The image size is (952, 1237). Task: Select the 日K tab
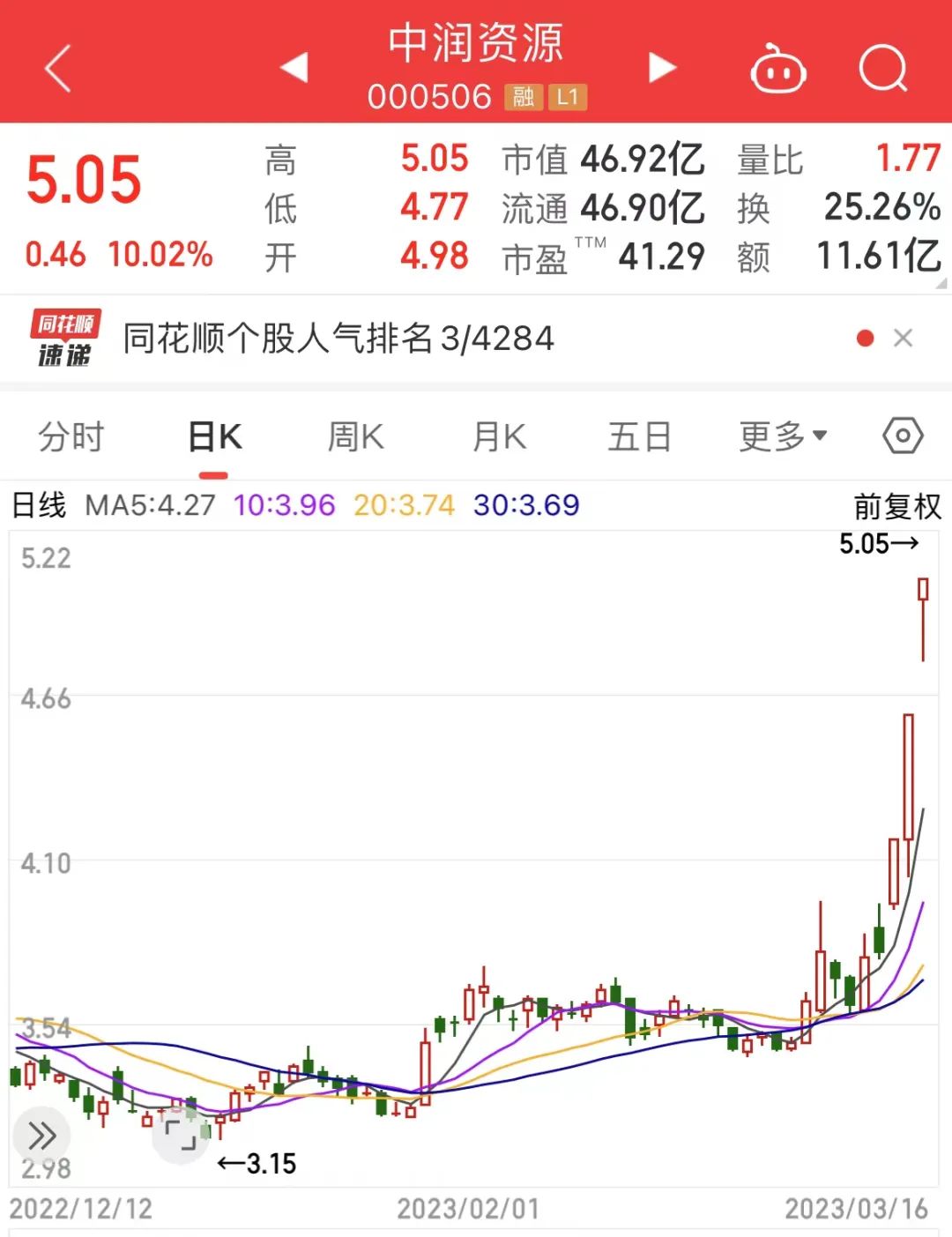pos(214,436)
